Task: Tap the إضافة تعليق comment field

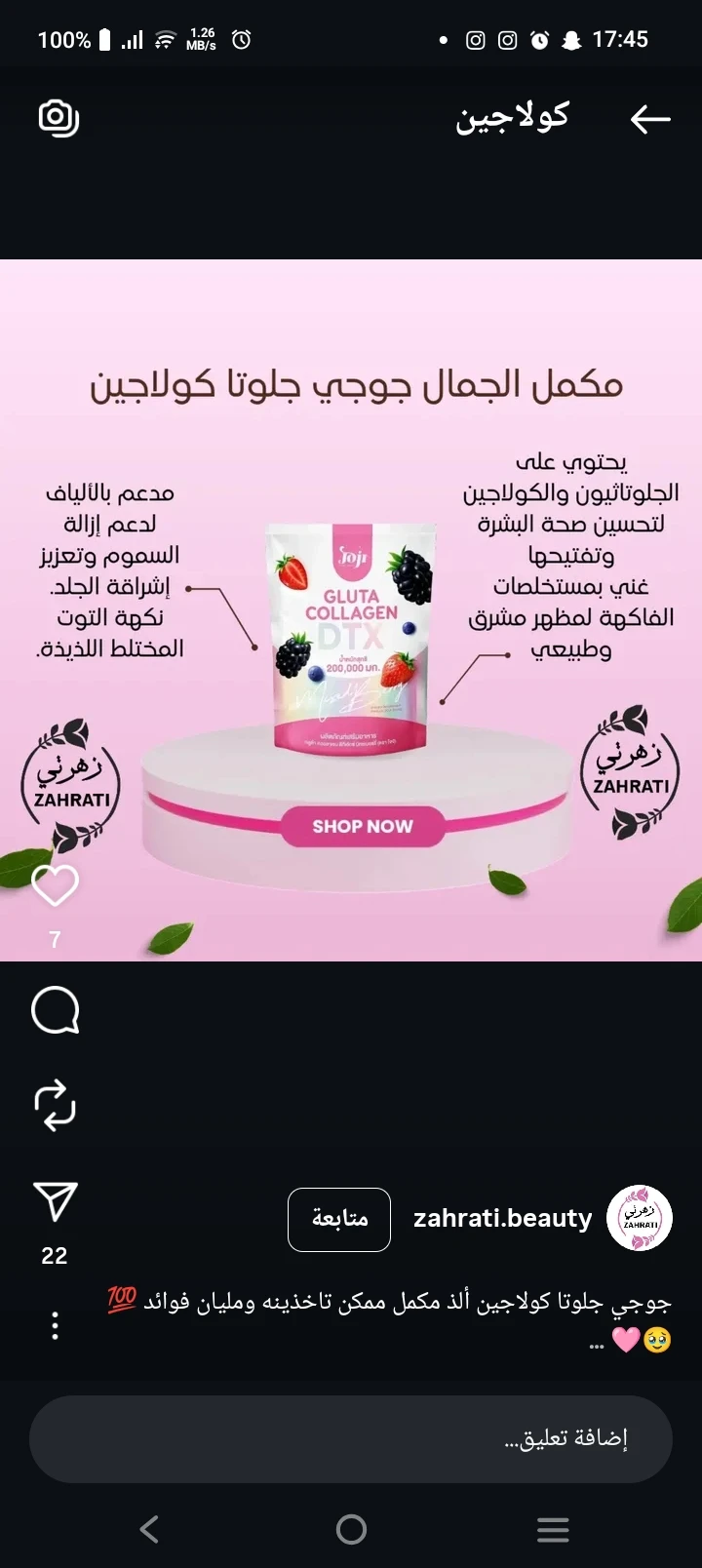Action: tap(351, 1438)
